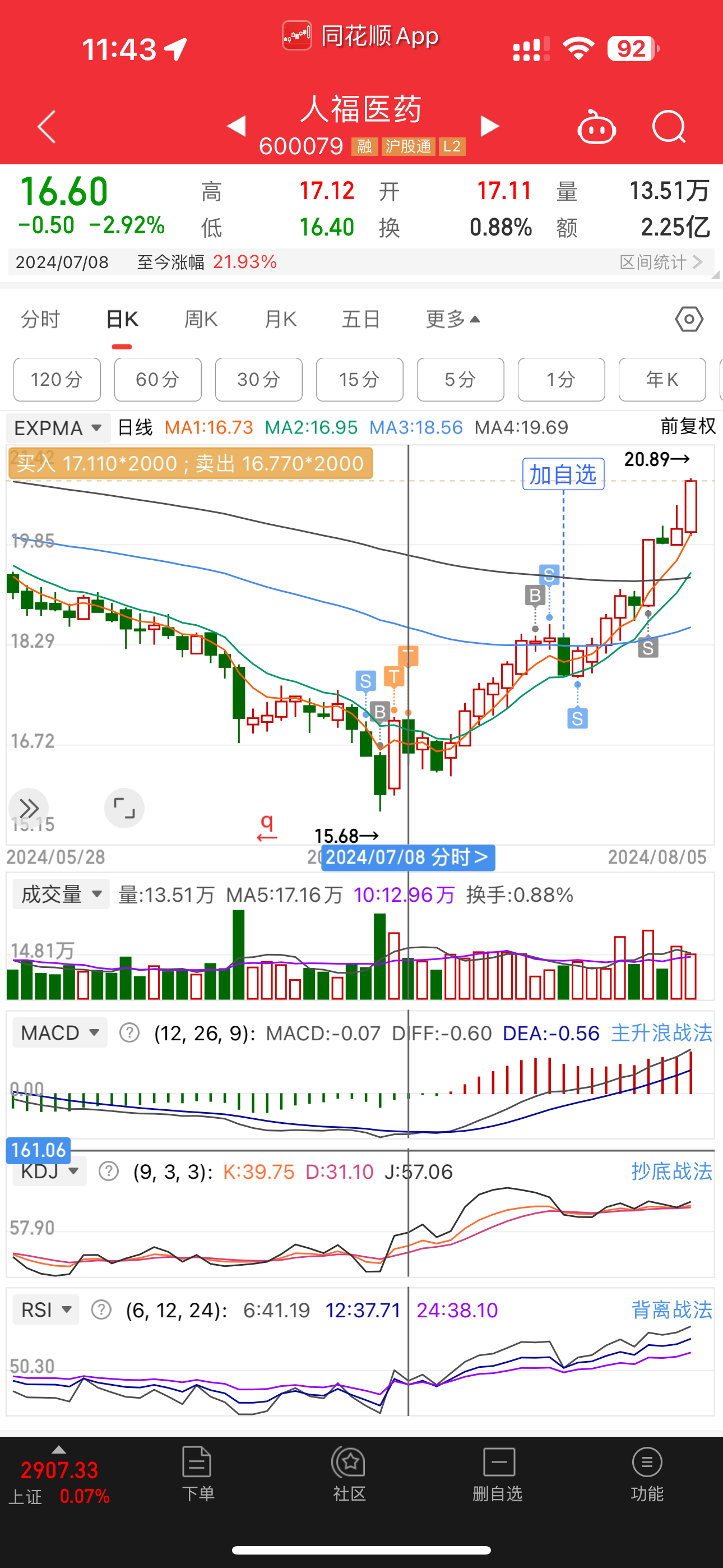Image resolution: width=723 pixels, height=1568 pixels.
Task: Switch to the 分时 chart tab
Action: (x=40, y=319)
